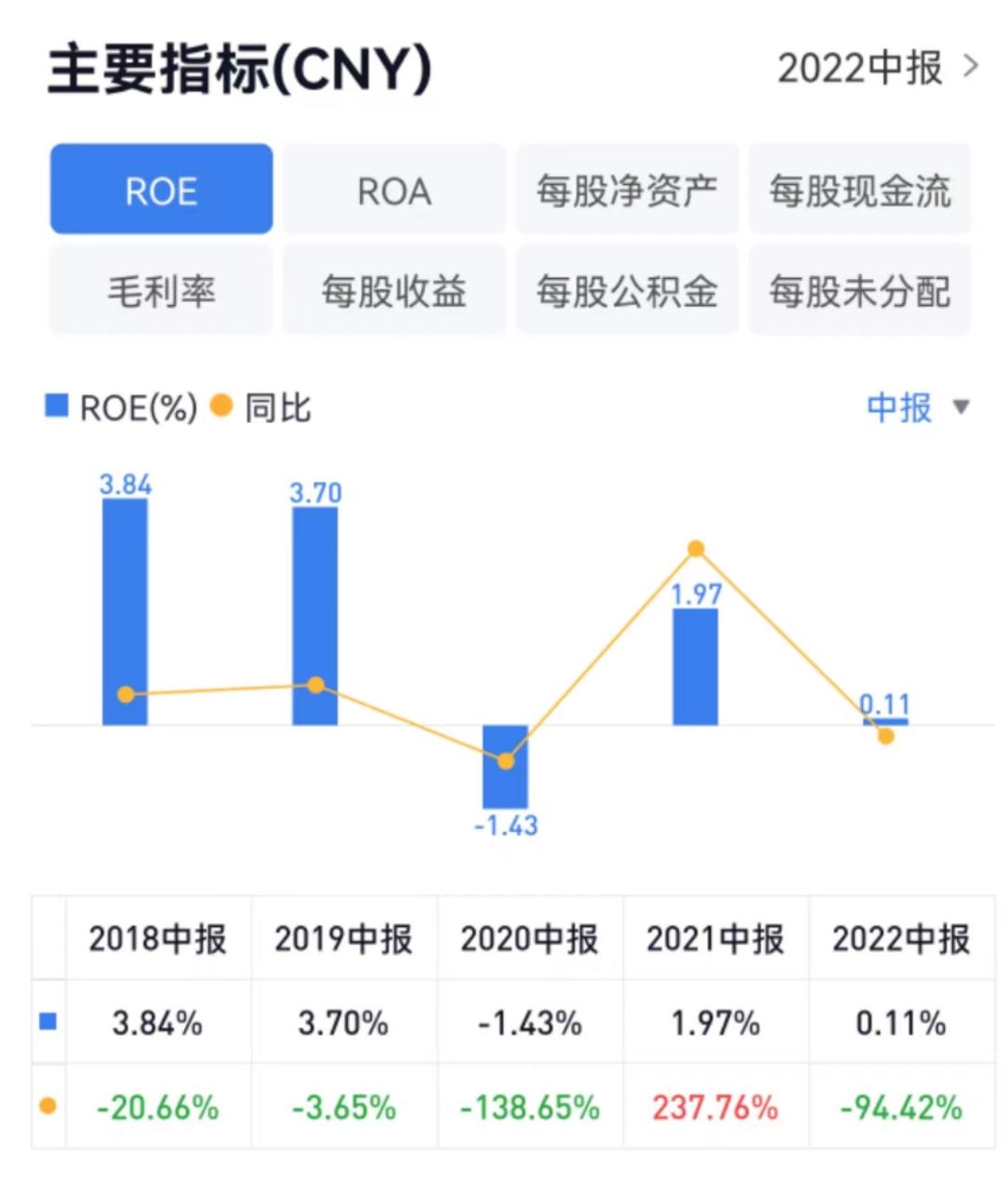This screenshot has width=1008, height=1192.
Task: Switch to the ROA indicator
Action: coord(394,191)
